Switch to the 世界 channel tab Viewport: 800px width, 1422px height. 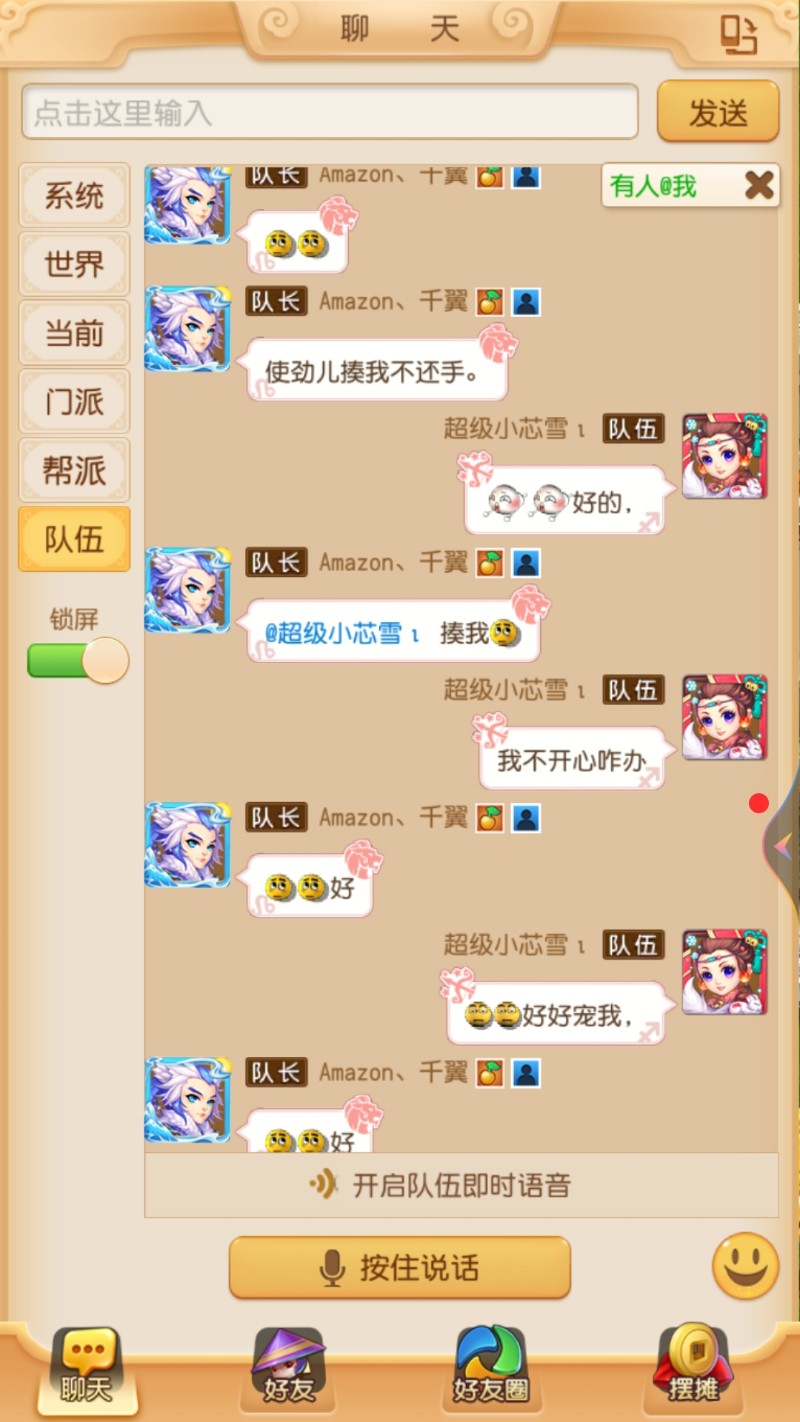click(74, 265)
